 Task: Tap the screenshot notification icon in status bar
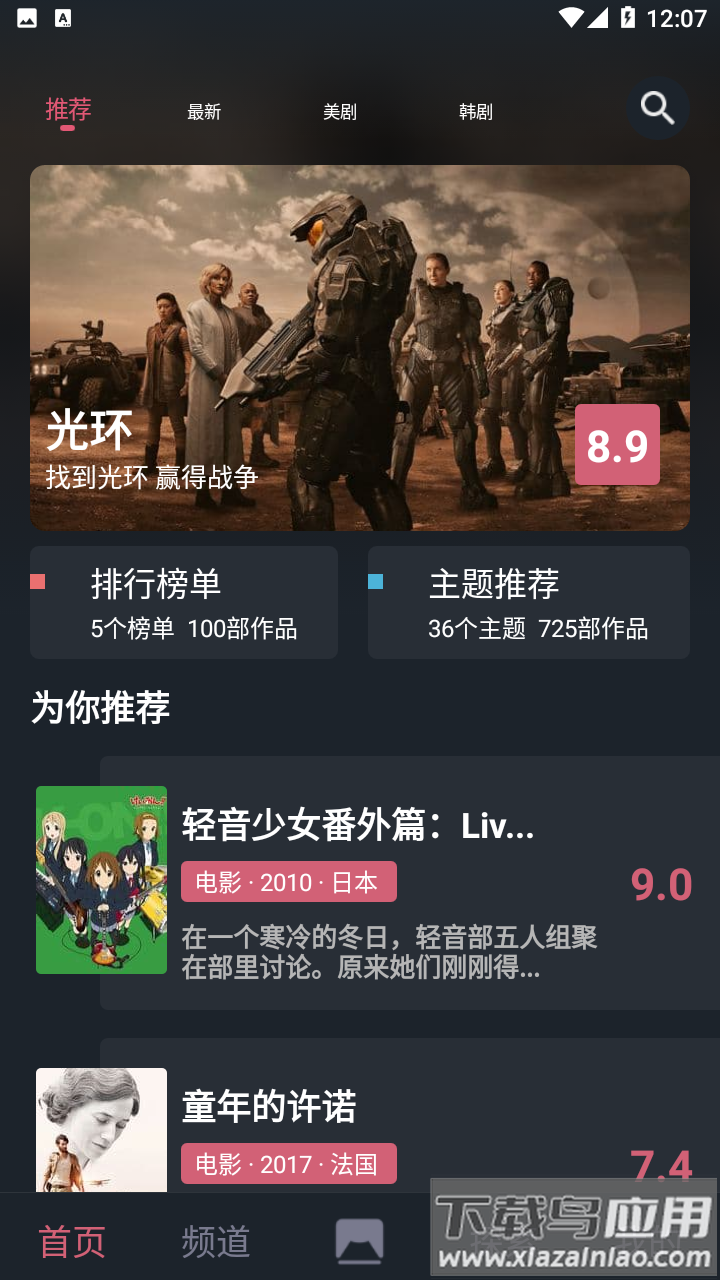pos(24,17)
